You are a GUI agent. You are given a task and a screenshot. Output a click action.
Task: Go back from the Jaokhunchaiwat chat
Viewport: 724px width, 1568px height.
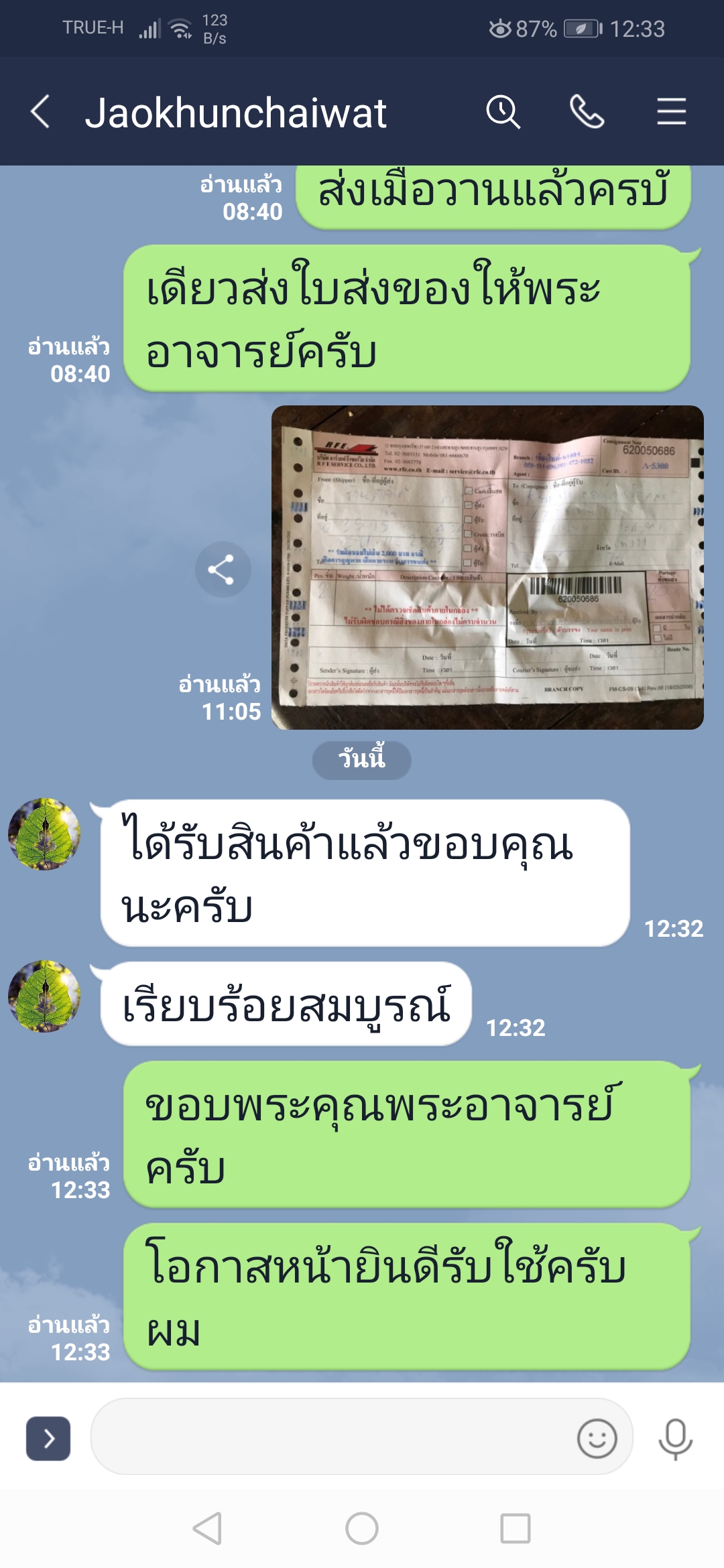(40, 111)
